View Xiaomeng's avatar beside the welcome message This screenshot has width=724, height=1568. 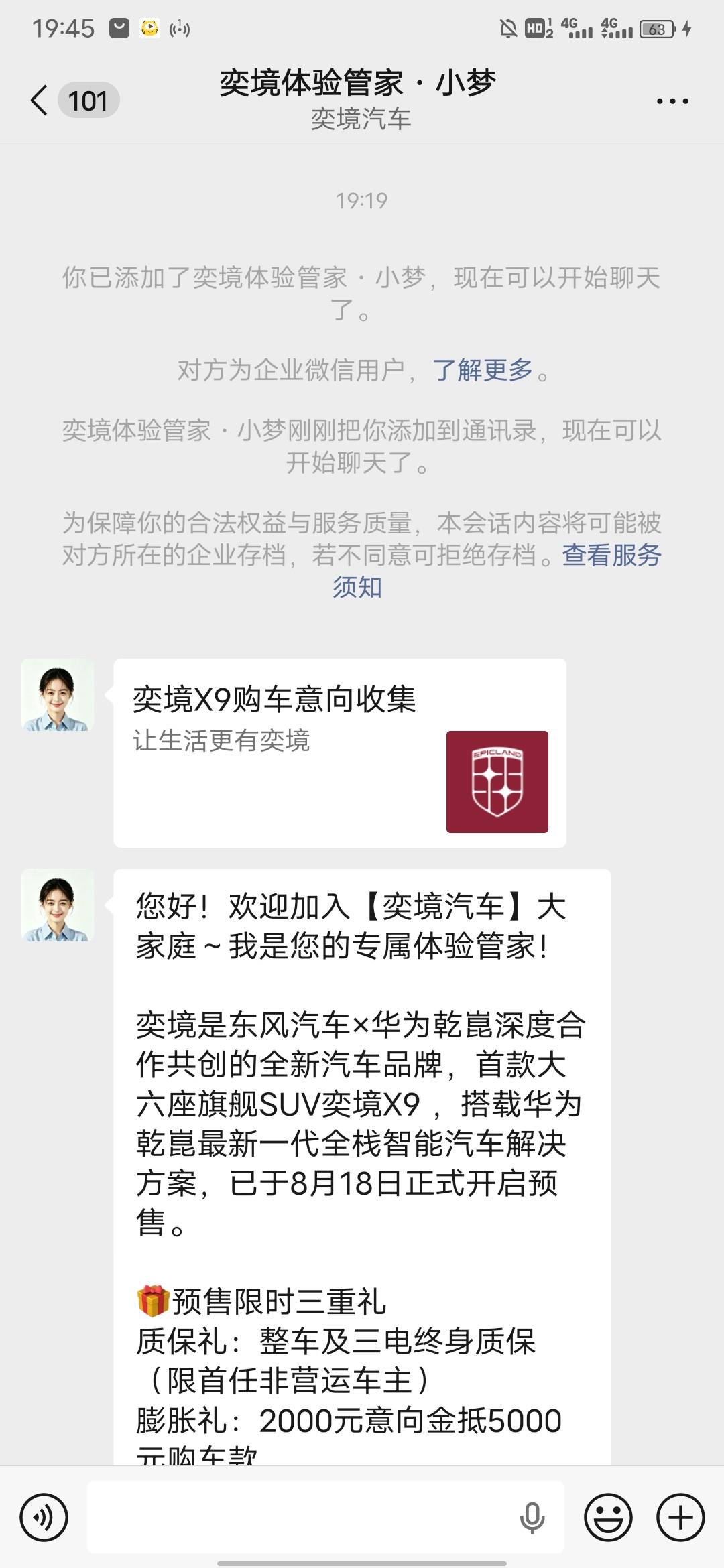(x=58, y=905)
